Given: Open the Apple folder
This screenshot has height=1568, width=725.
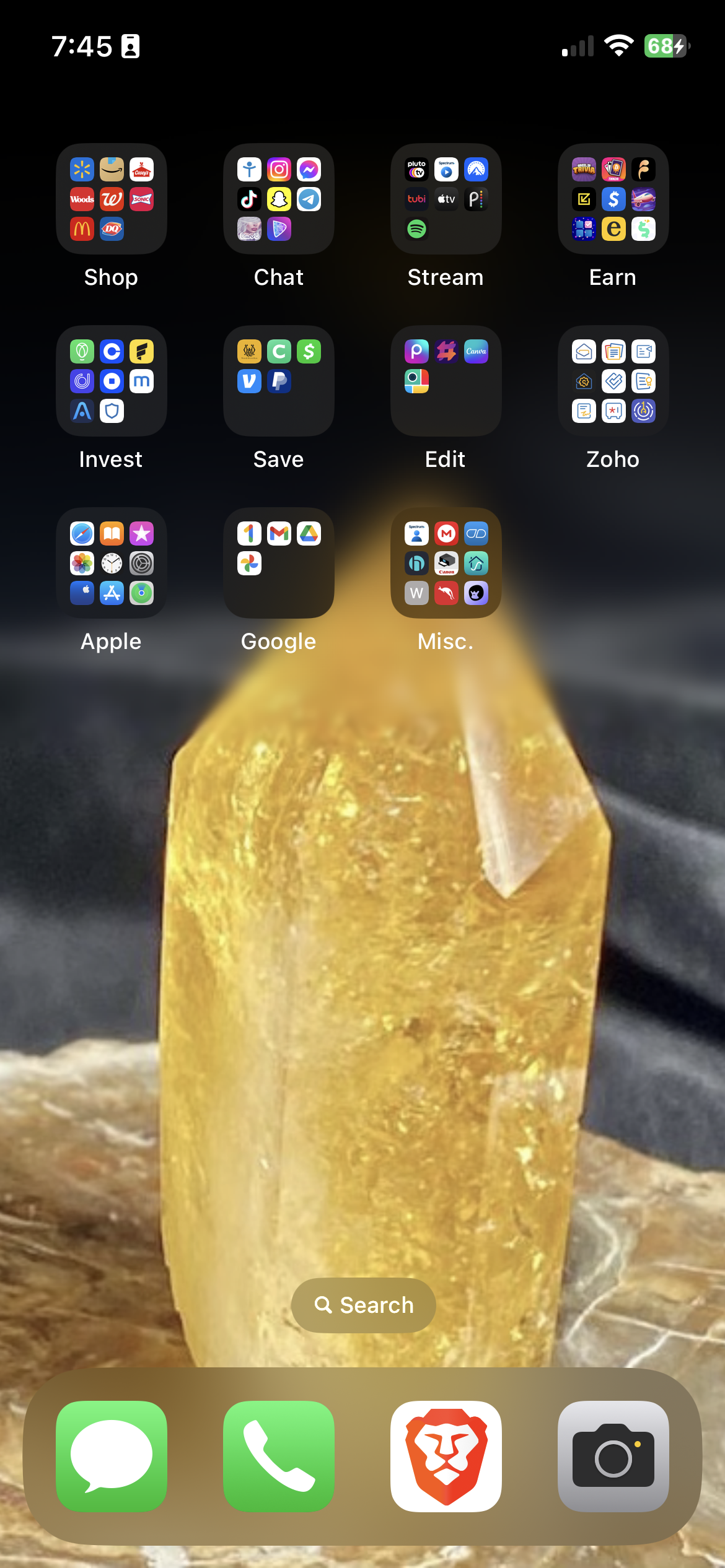Looking at the screenshot, I should point(112,563).
